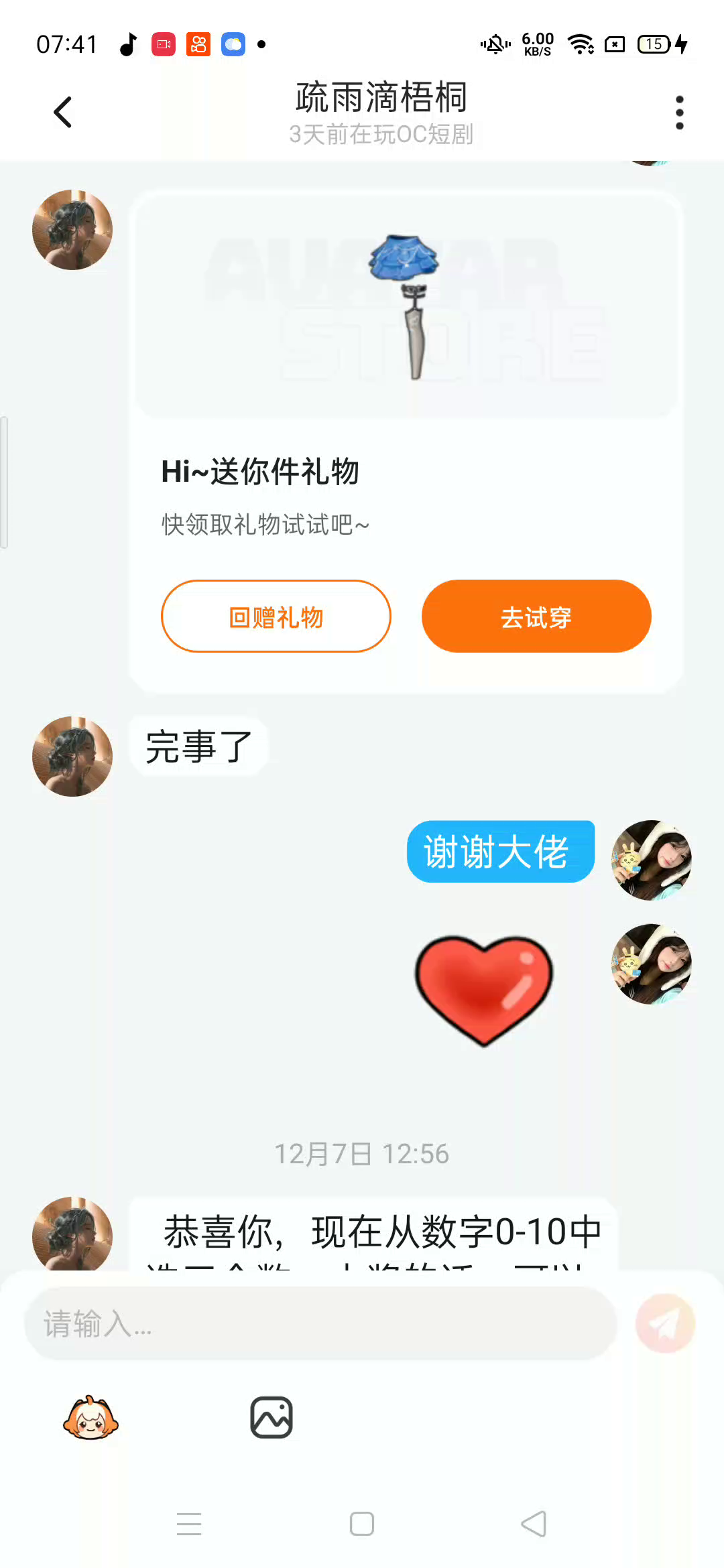The height and width of the screenshot is (1568, 724).
Task: Attach a picture from the gallery
Action: tap(271, 1417)
